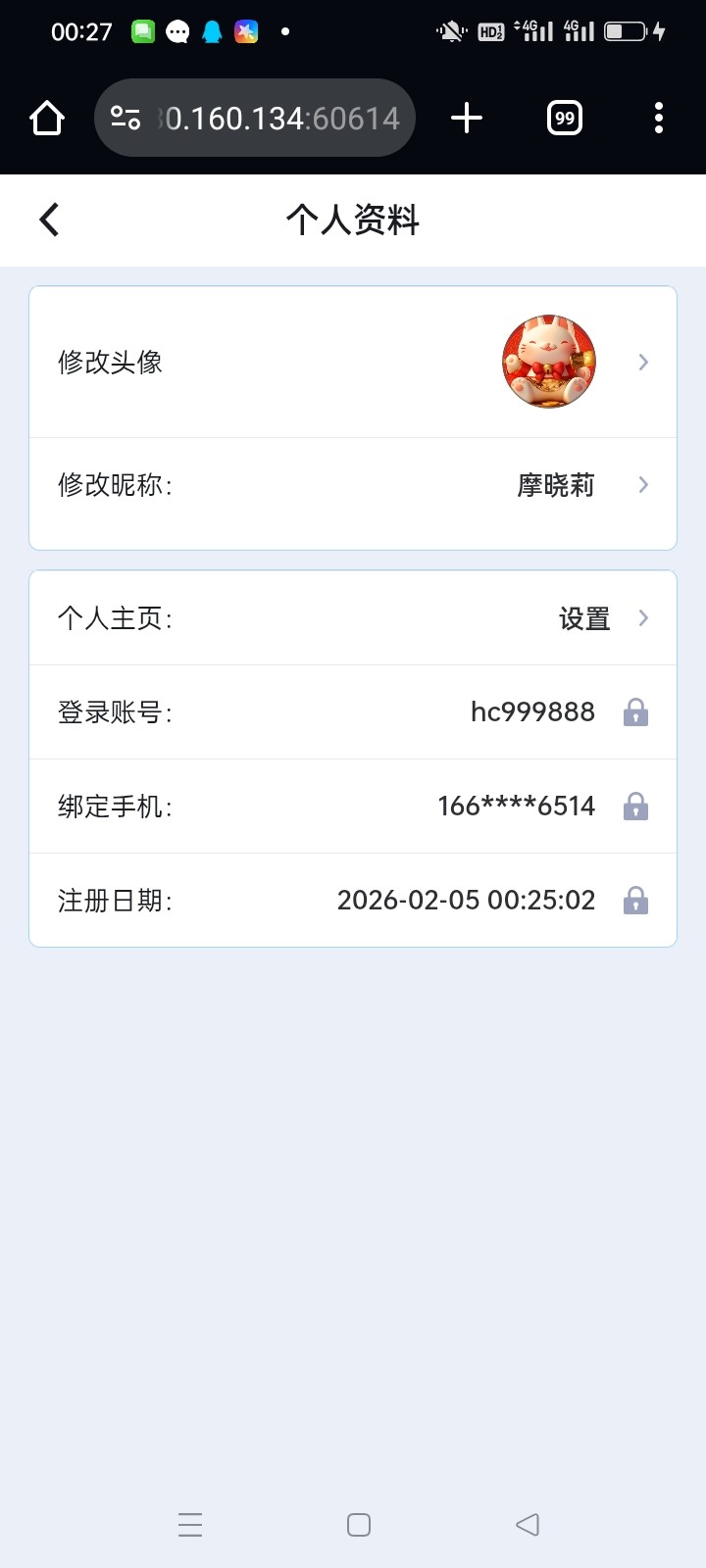Tap the browser home icon

pos(47,119)
